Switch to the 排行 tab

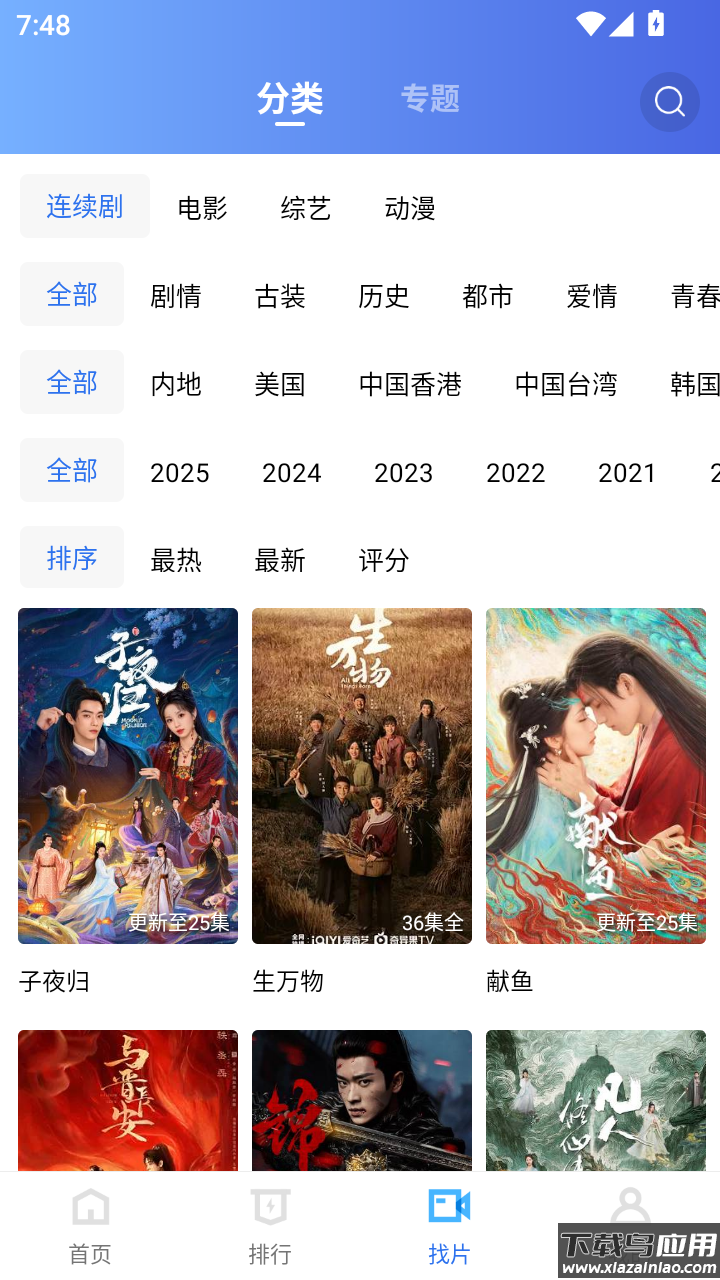(270, 1226)
